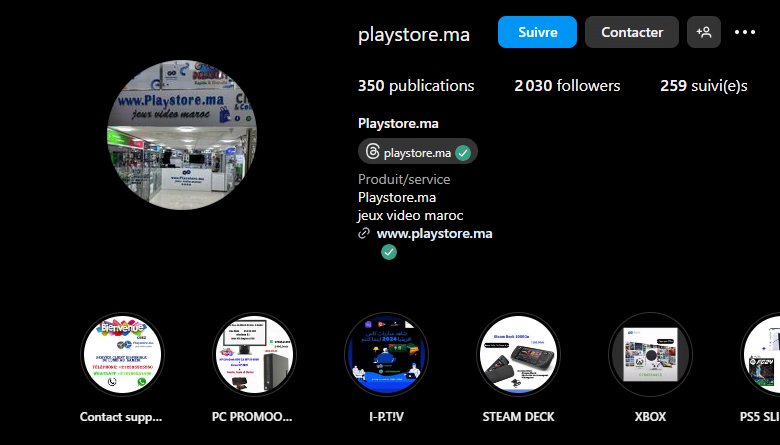Follow playstore.ma with the Suivre button

(537, 32)
